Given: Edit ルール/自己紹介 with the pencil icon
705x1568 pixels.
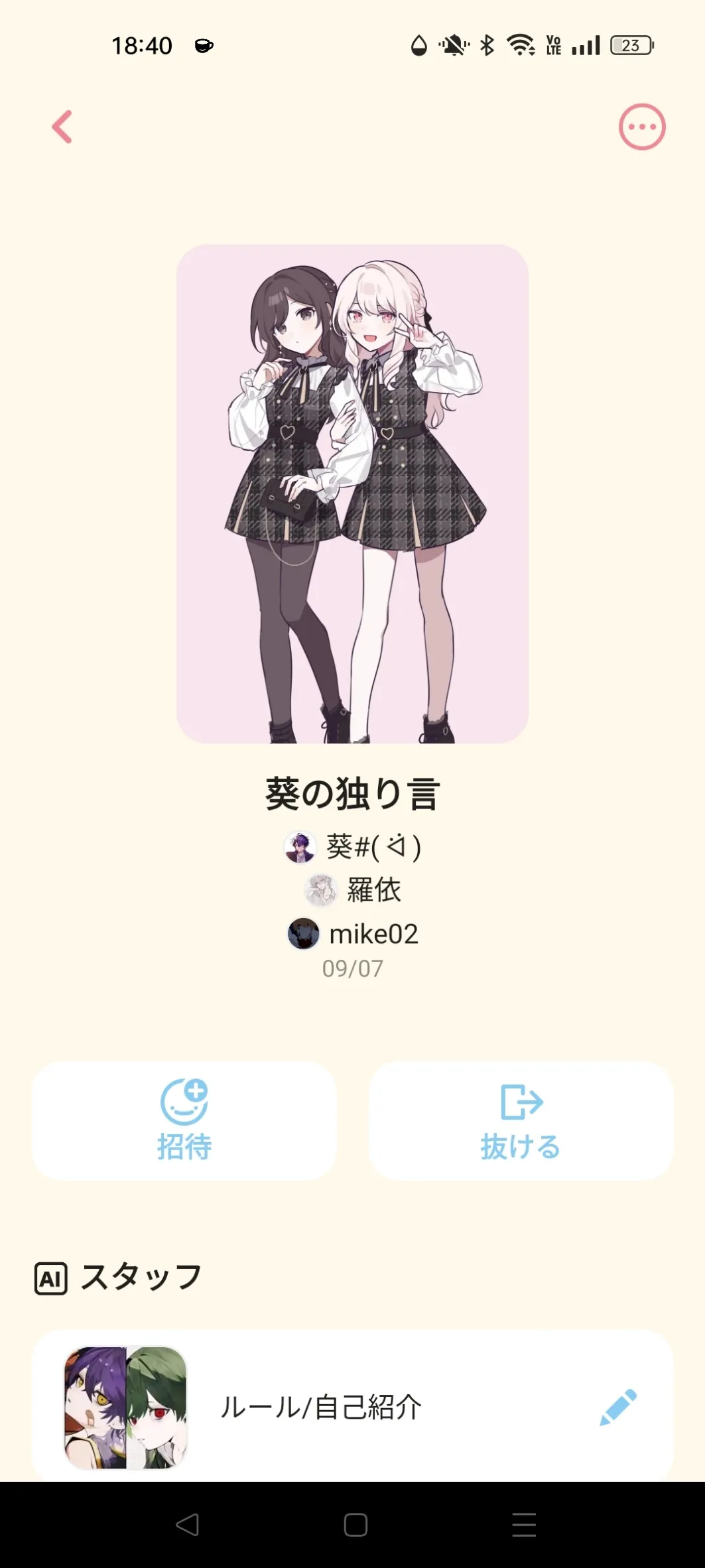Looking at the screenshot, I should (x=617, y=1407).
